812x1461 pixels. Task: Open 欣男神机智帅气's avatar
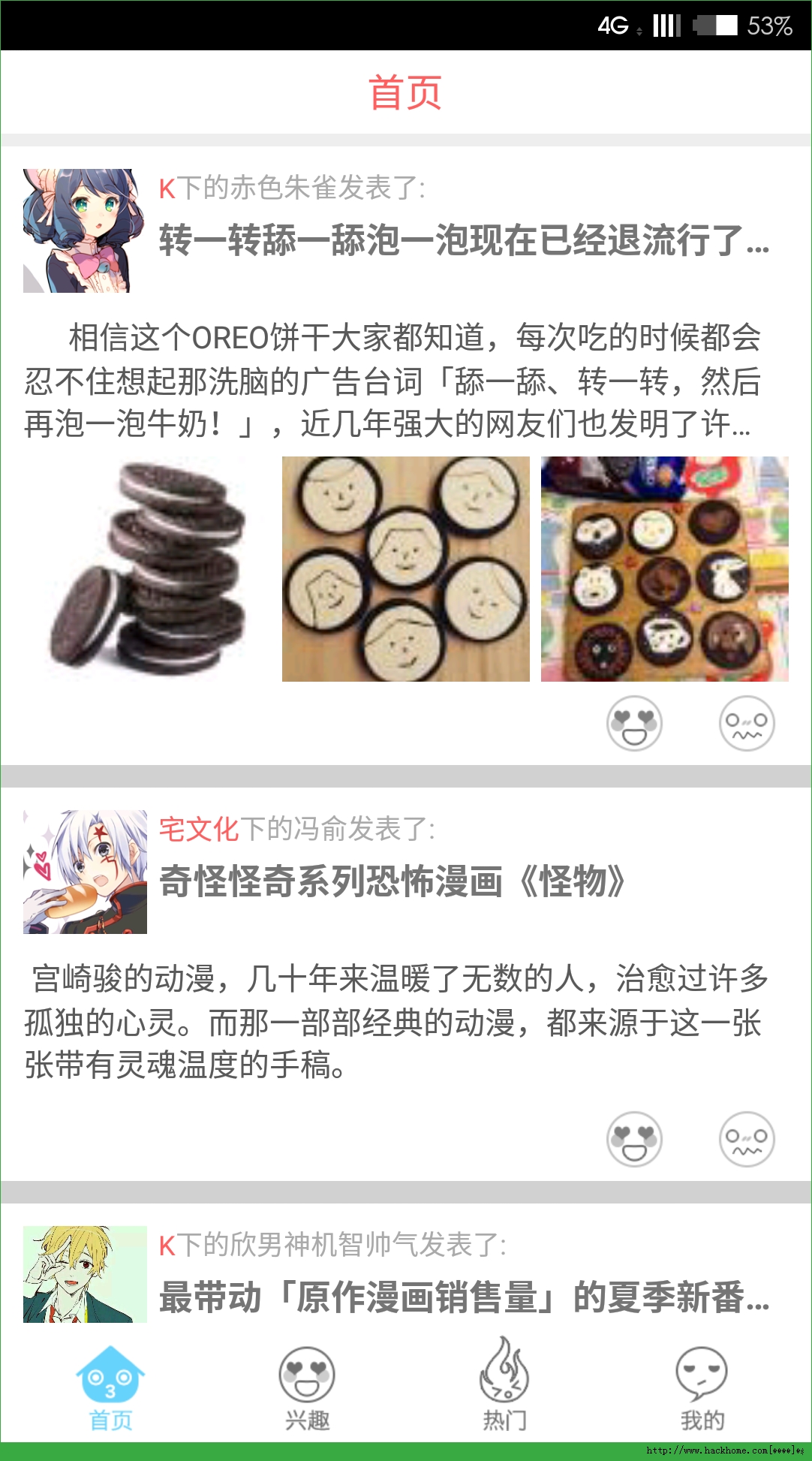coord(85,1274)
